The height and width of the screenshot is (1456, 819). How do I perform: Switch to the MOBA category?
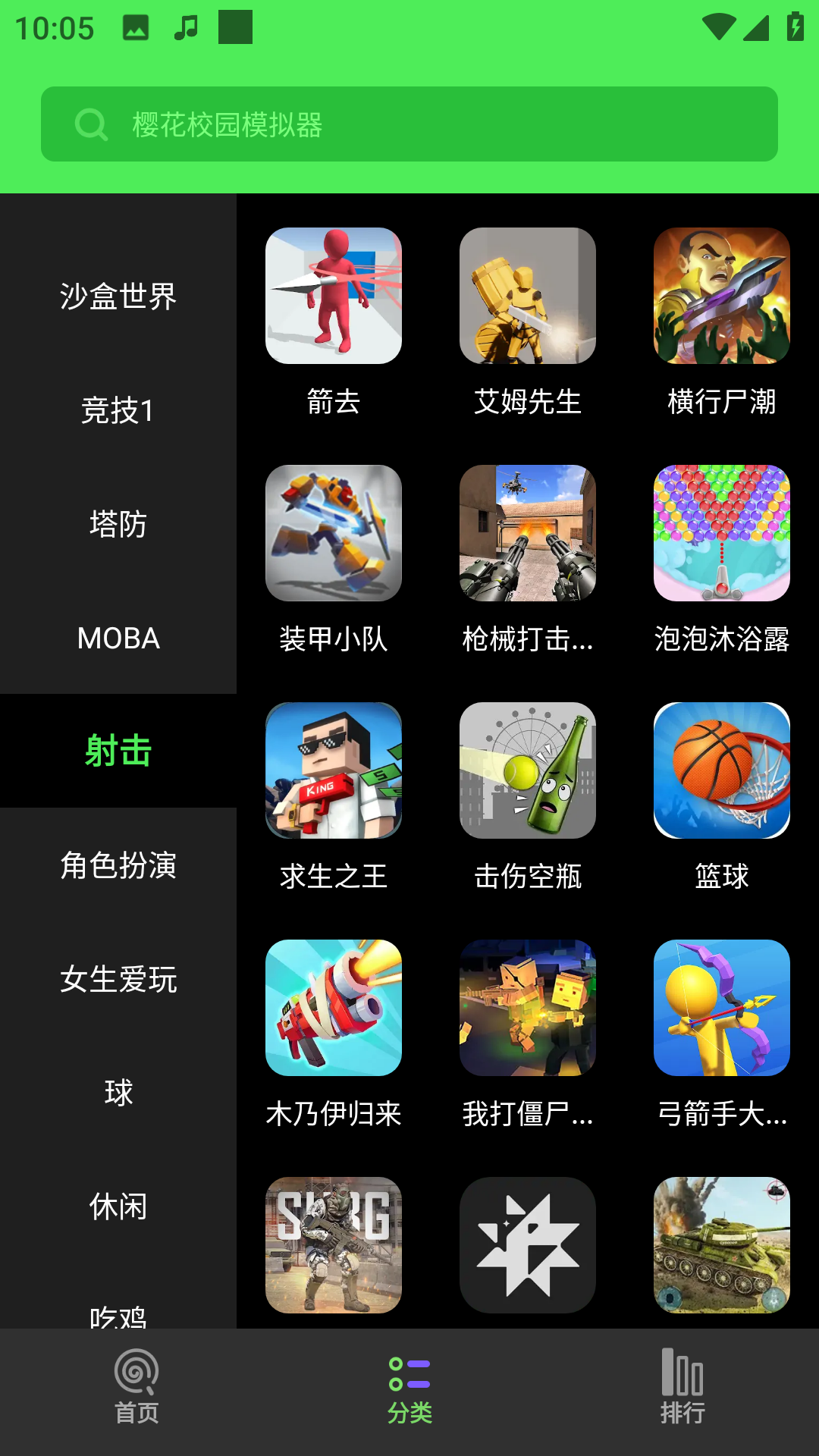tap(118, 639)
